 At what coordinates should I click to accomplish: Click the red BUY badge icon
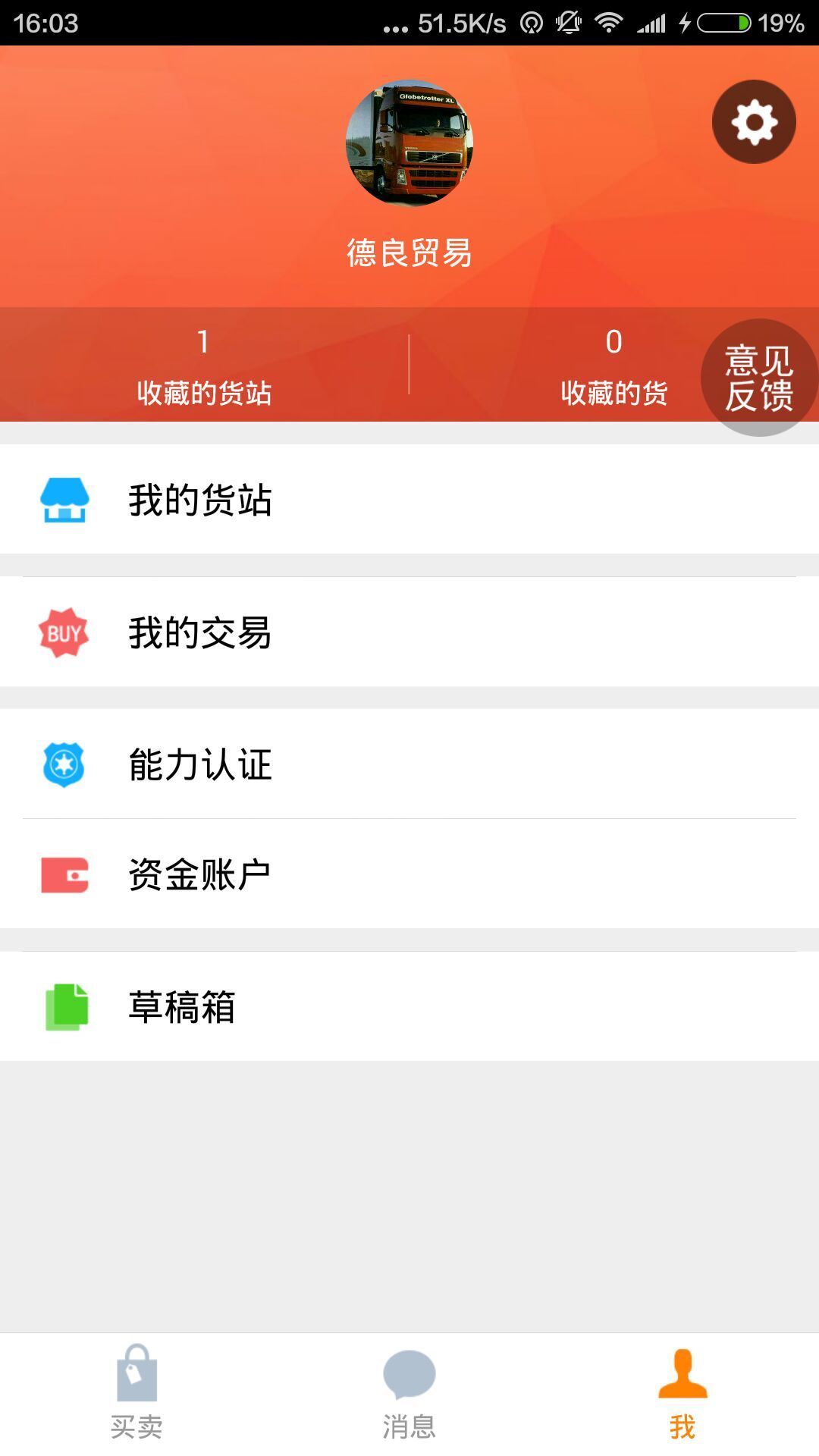[64, 632]
